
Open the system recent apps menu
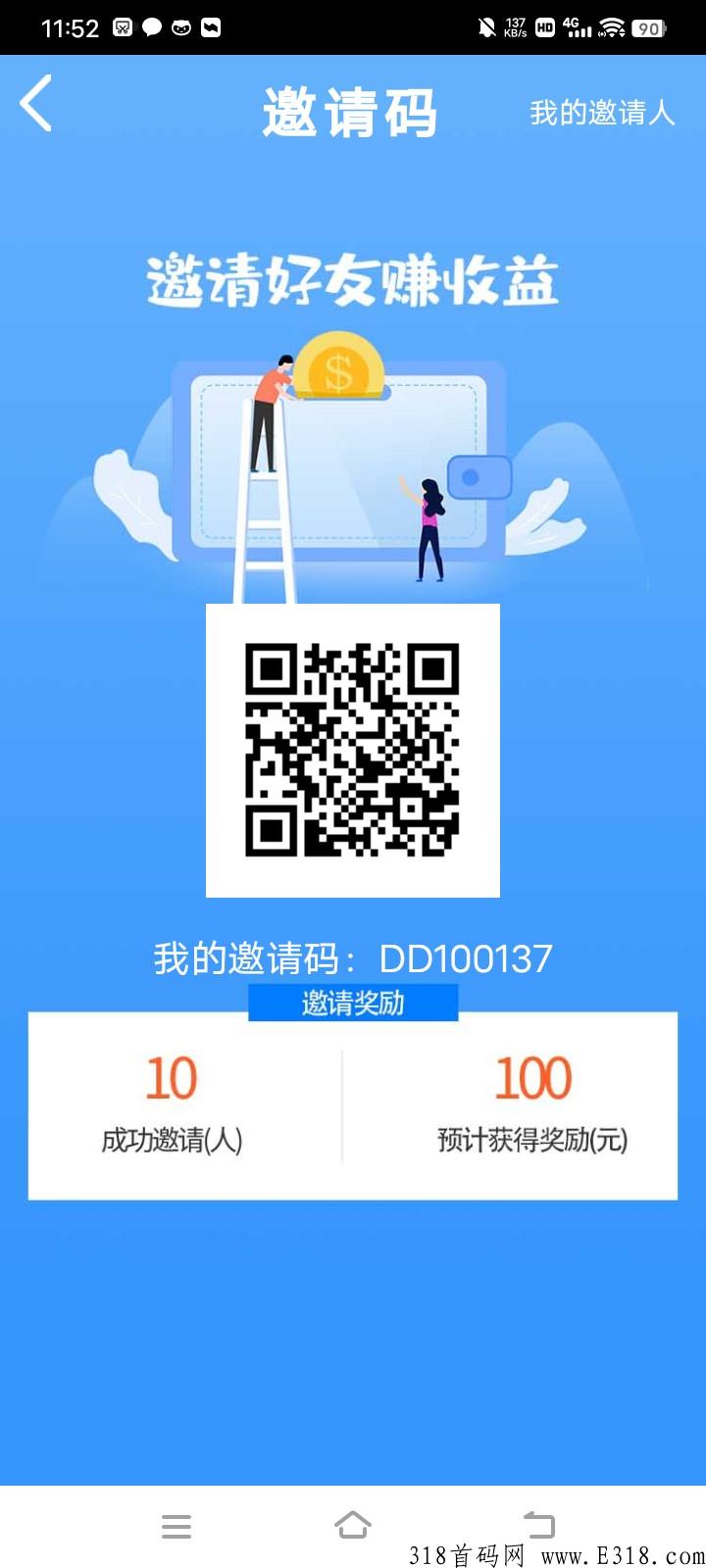click(176, 1526)
